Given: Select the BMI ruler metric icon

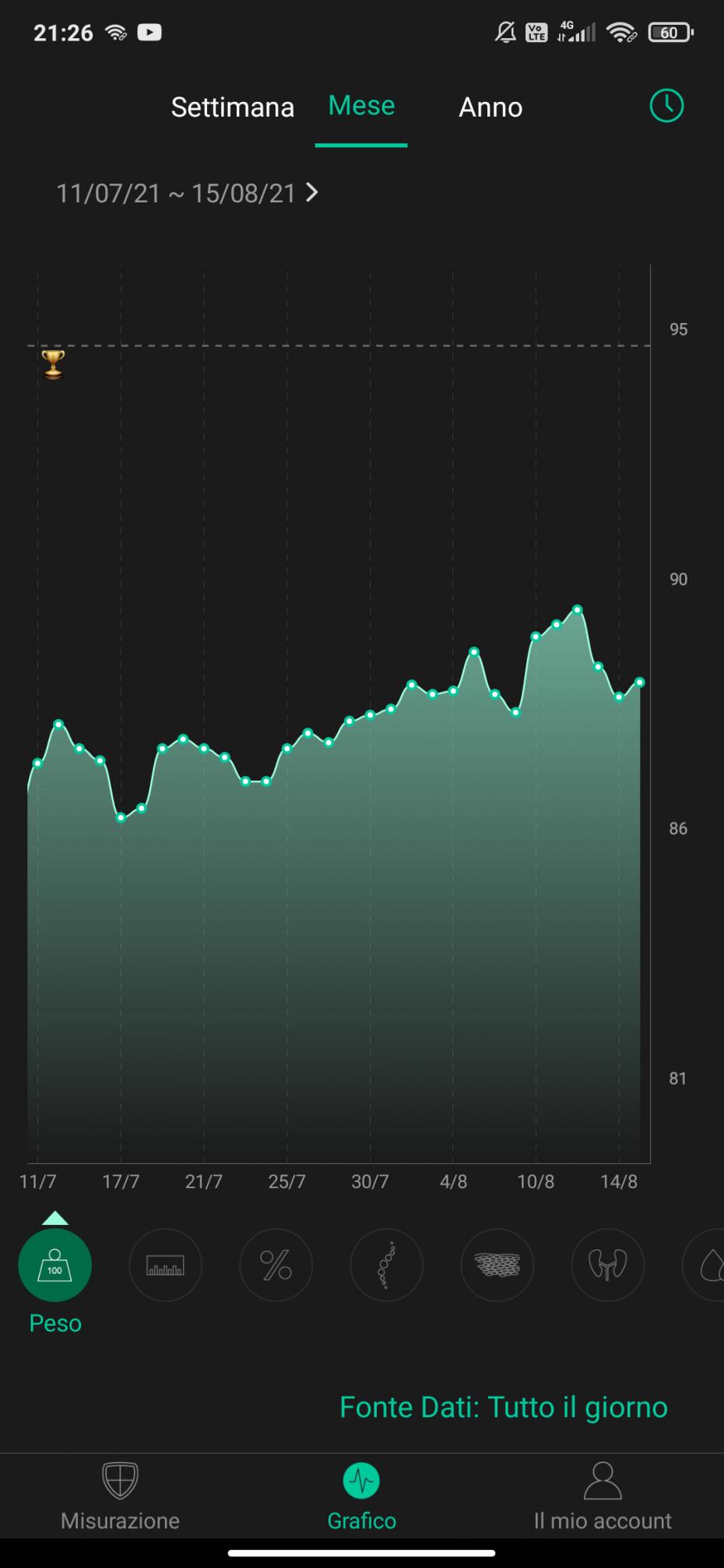Looking at the screenshot, I should (x=165, y=1265).
